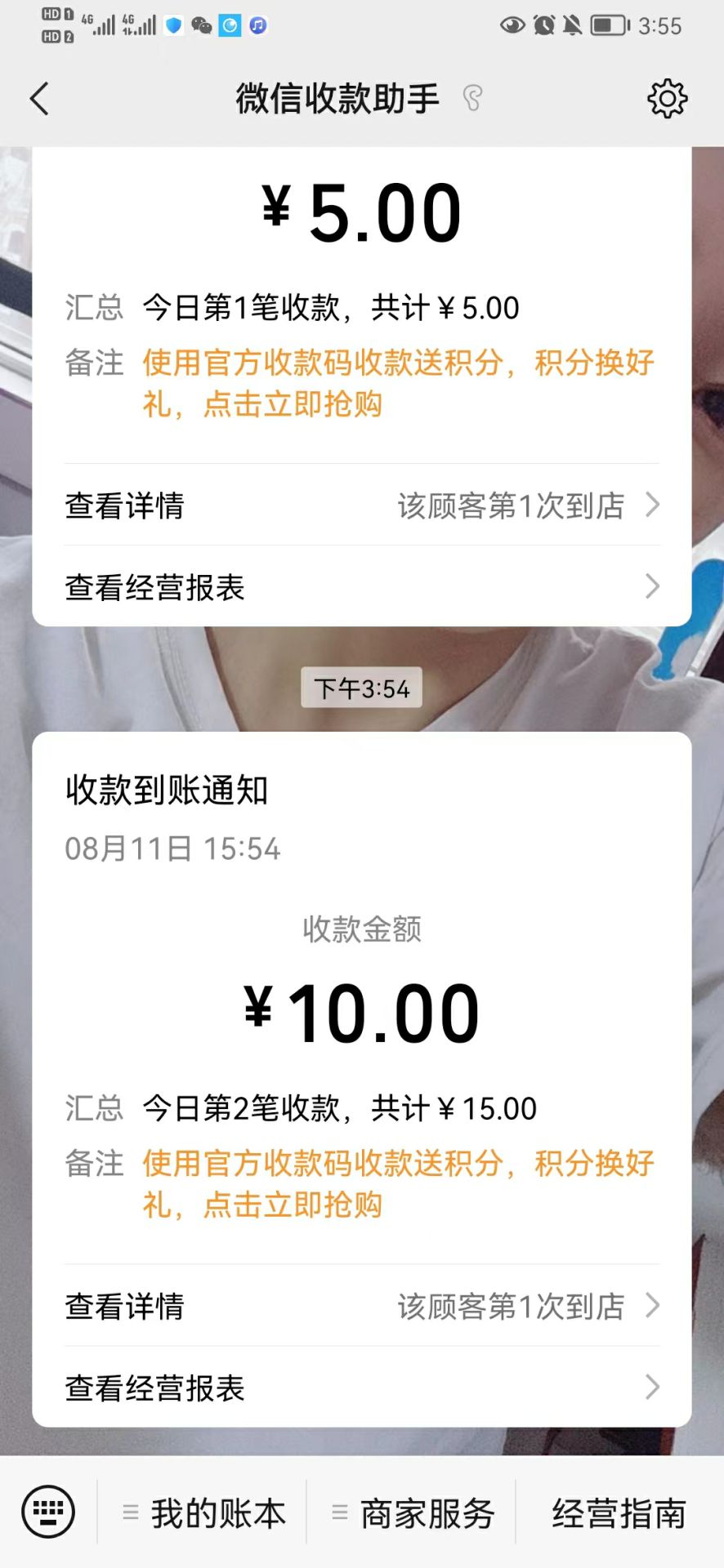Switch to keyboard input mode
This screenshot has width=724, height=1568.
tap(48, 1512)
